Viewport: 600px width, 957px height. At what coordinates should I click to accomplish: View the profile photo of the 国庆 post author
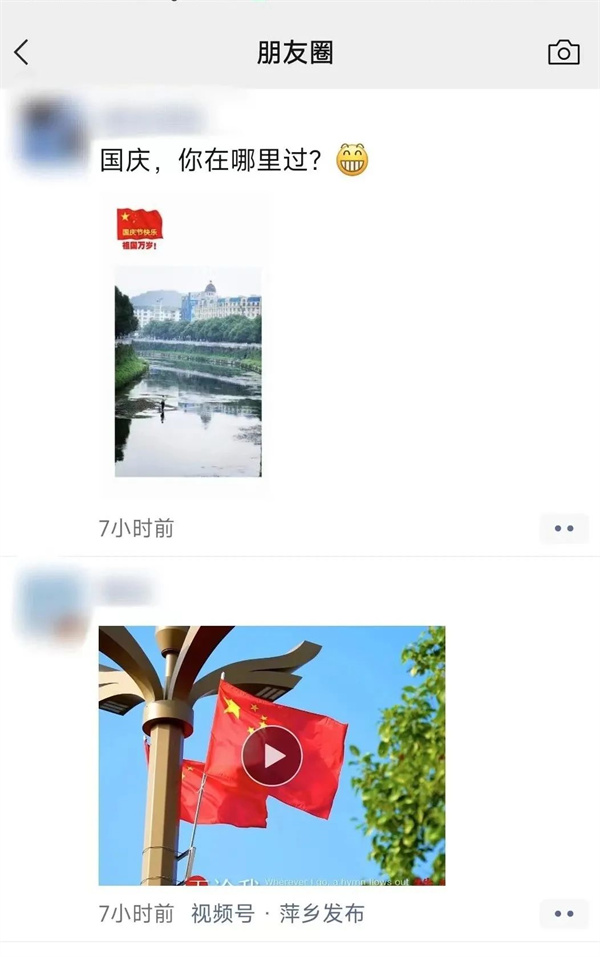point(52,132)
